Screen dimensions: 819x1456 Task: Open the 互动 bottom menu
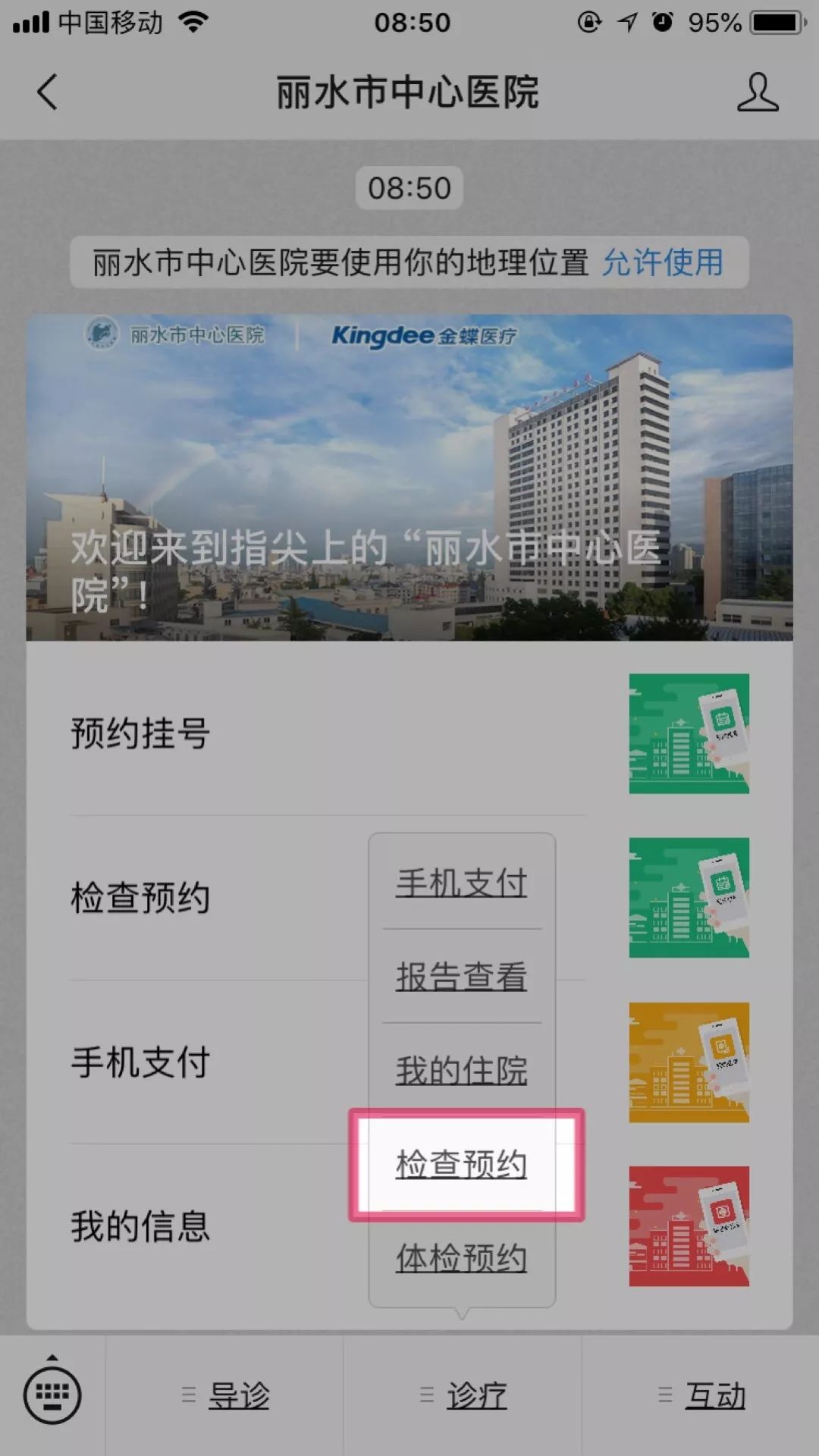click(701, 1395)
